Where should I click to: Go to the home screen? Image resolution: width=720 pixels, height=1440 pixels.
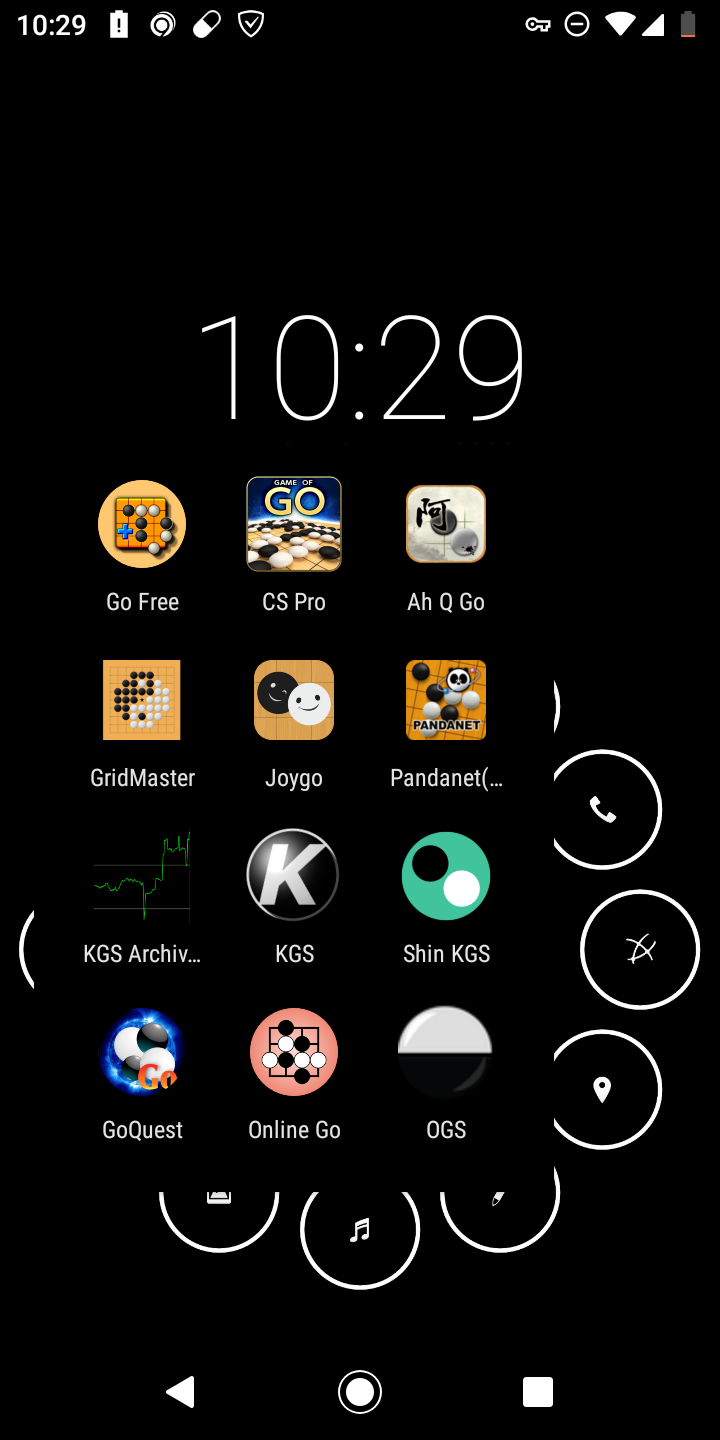[360, 1391]
